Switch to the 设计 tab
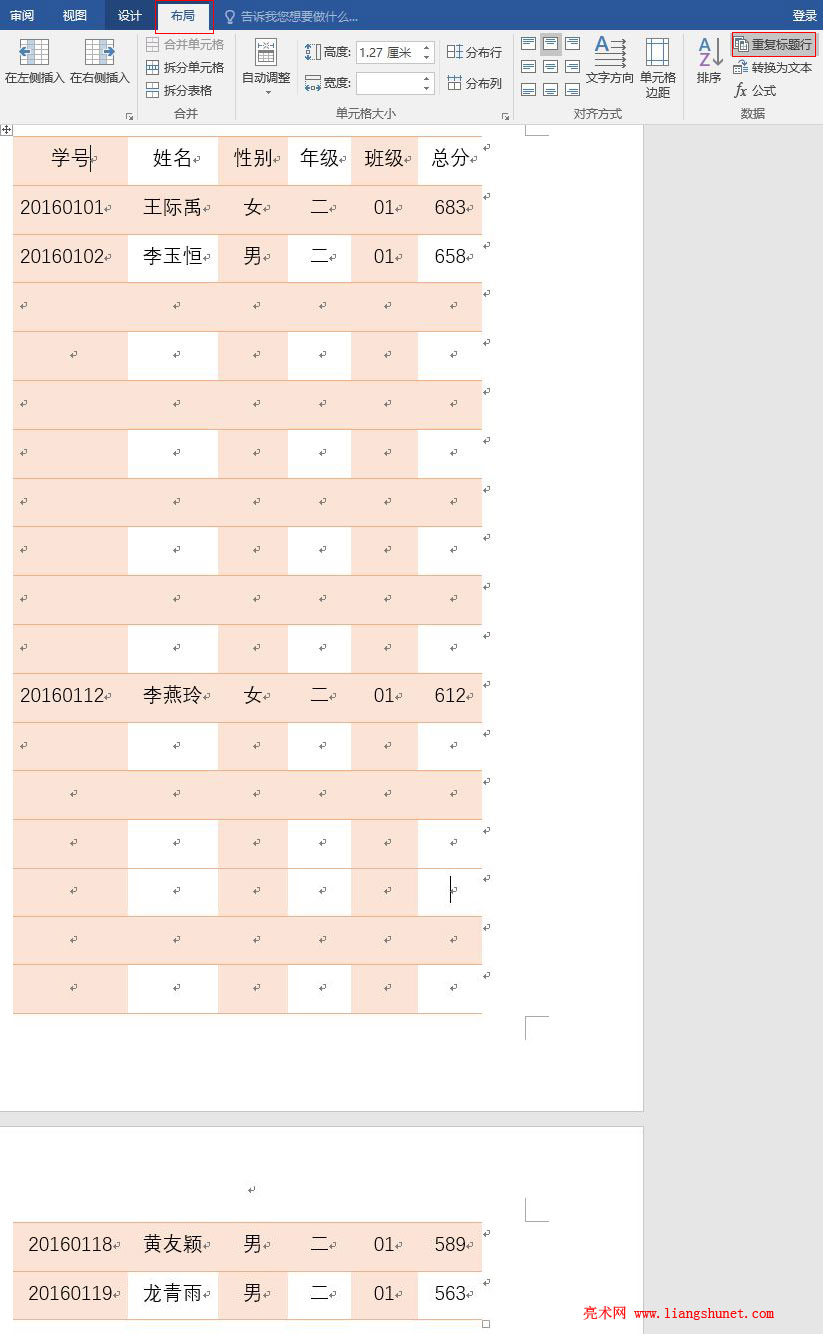The image size is (823, 1334). point(130,15)
